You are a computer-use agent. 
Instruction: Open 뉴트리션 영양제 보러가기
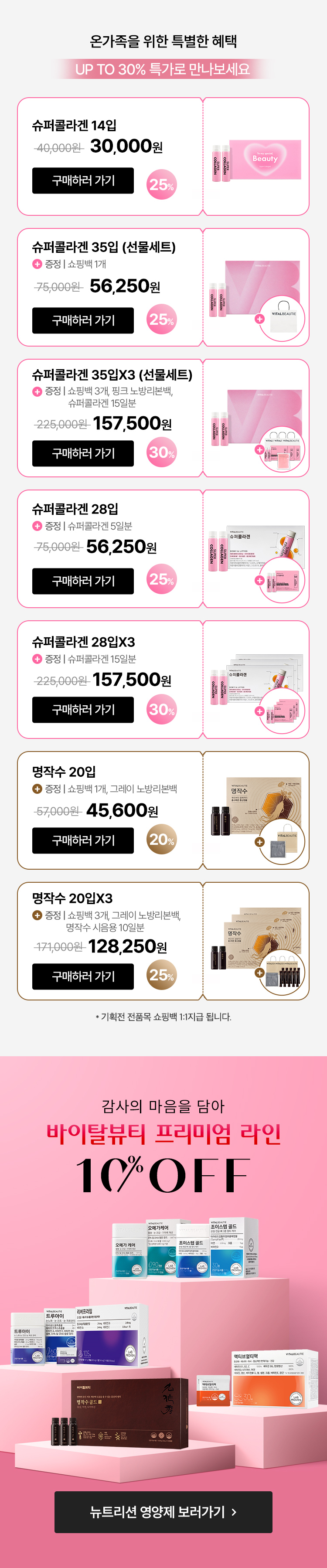point(163,1512)
